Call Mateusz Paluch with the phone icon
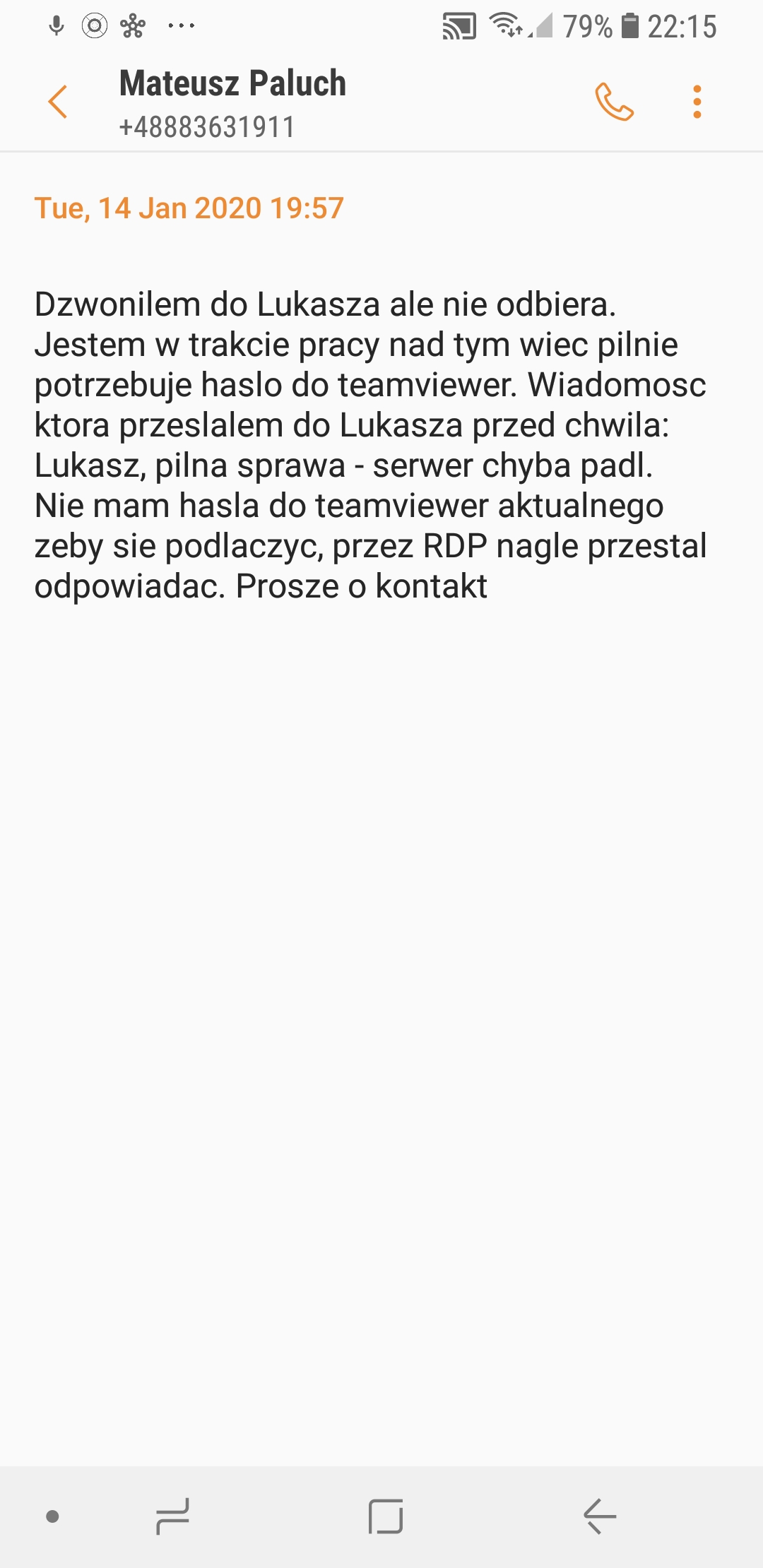The height and width of the screenshot is (1568, 763). (614, 102)
